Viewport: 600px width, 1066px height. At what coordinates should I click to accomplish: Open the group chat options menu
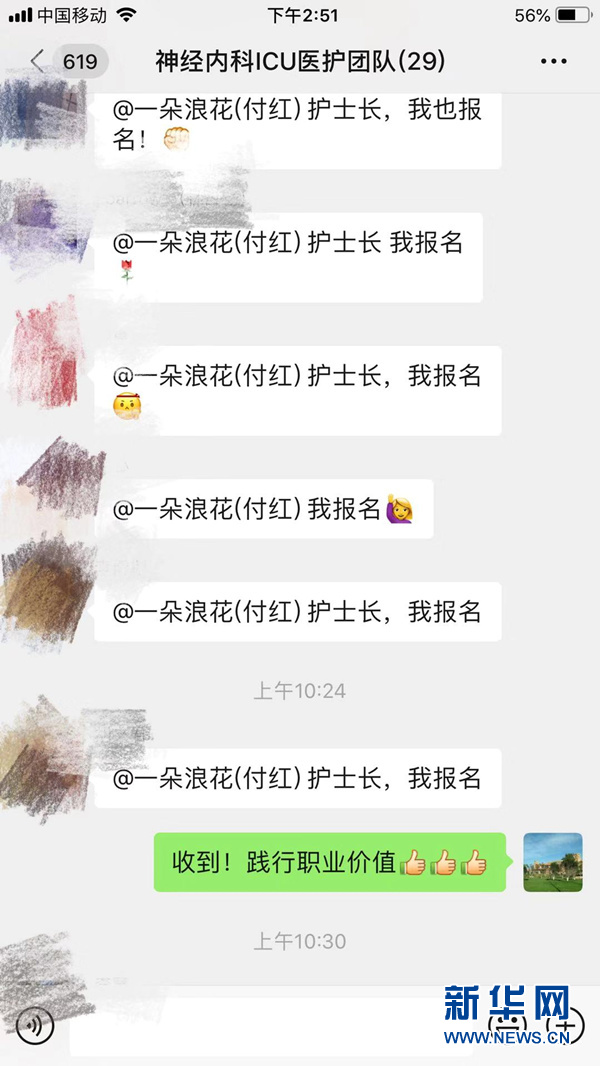click(x=553, y=62)
